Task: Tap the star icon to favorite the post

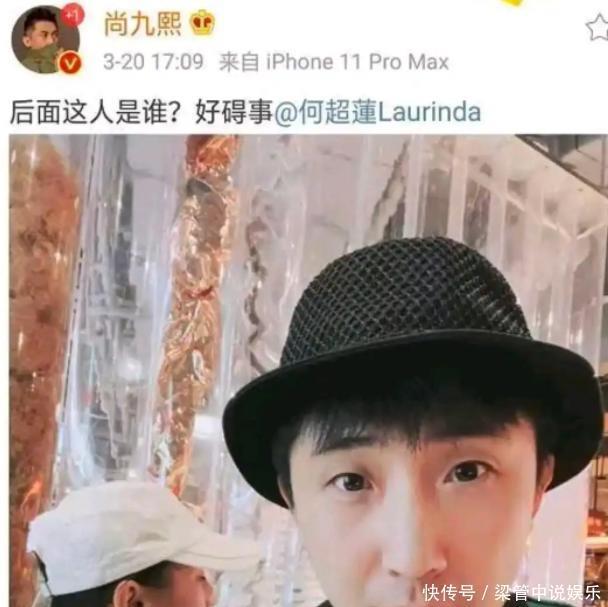Action: point(598,27)
